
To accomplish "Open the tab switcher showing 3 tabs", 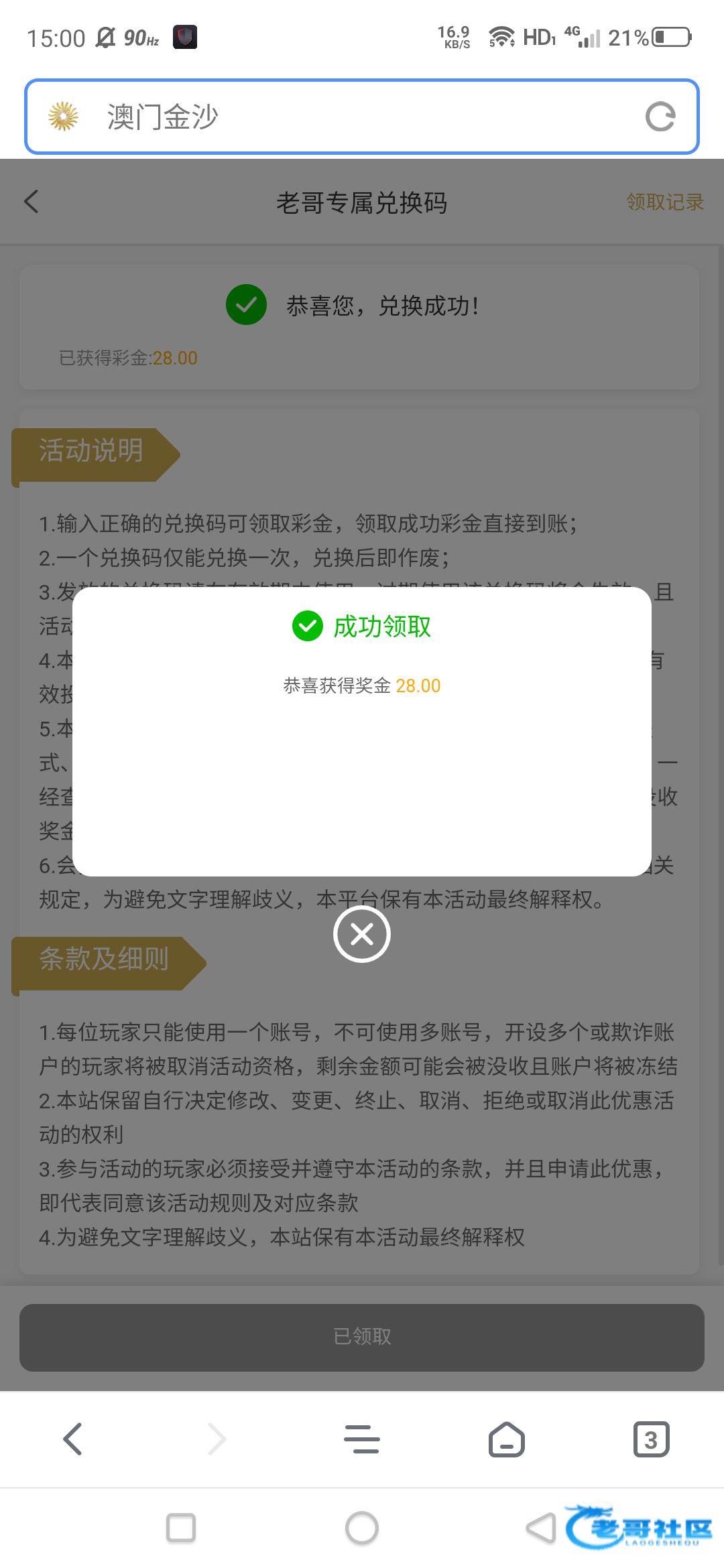I will (x=650, y=1439).
